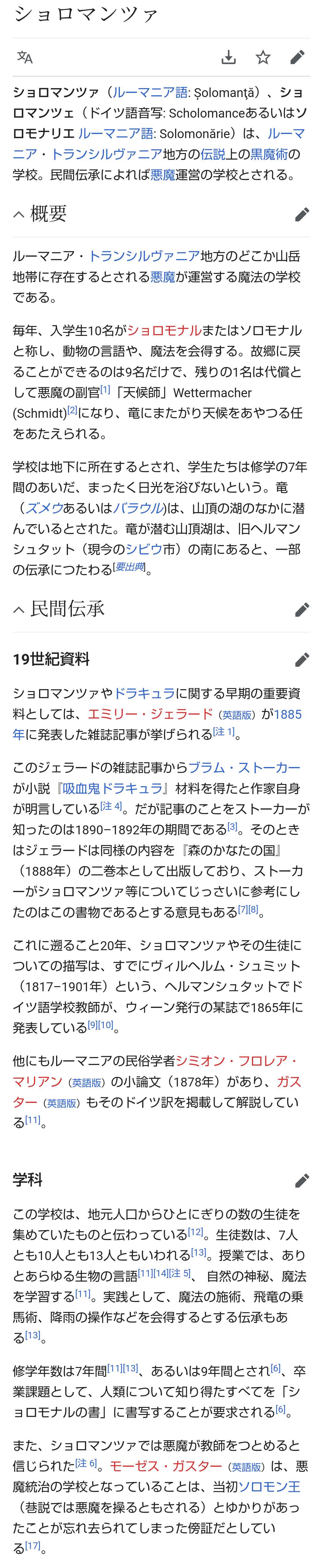Edit the 19世紀資料 subsection
Viewport: 322px width, 1568px height.
[x=301, y=659]
